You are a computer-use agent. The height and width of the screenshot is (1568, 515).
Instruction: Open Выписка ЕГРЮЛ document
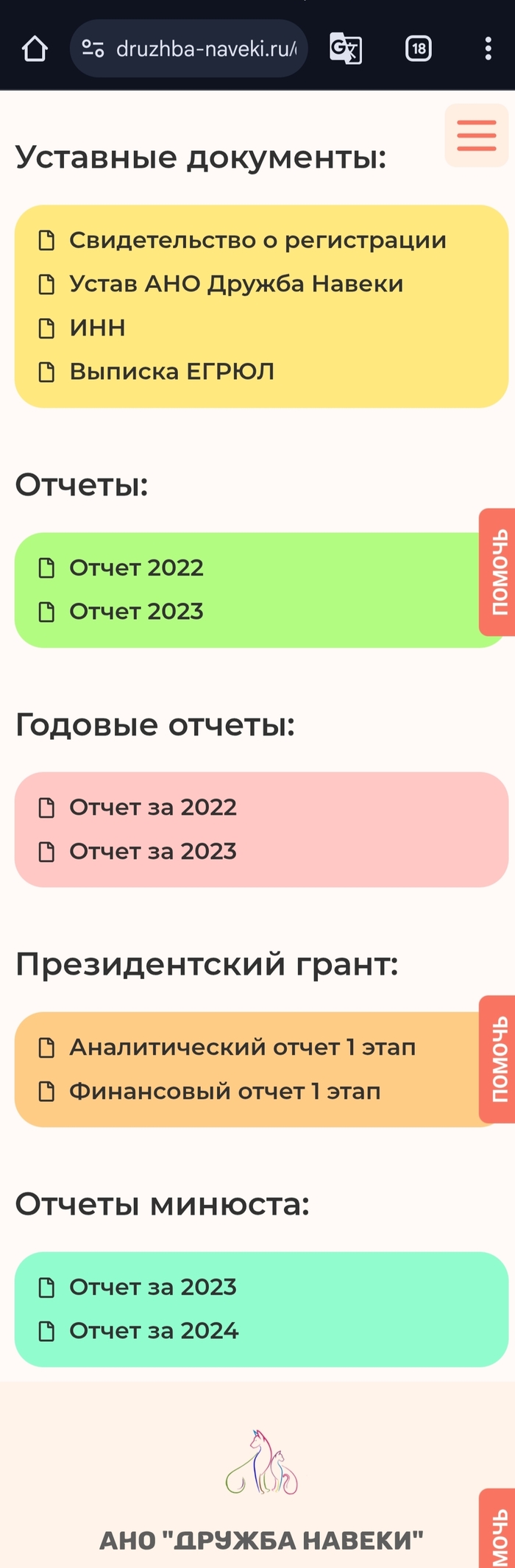171,372
